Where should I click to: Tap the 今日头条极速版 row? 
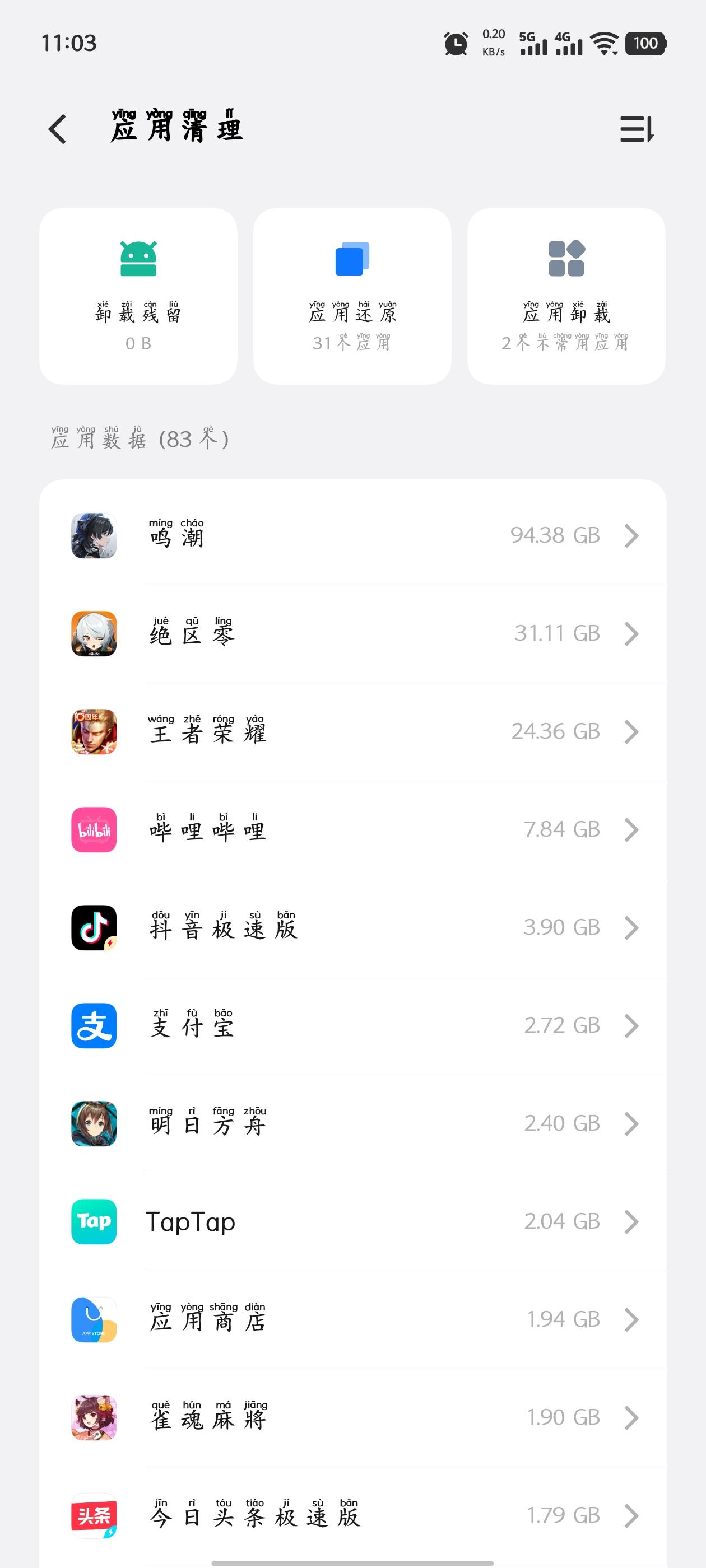pyautogui.click(x=352, y=1516)
